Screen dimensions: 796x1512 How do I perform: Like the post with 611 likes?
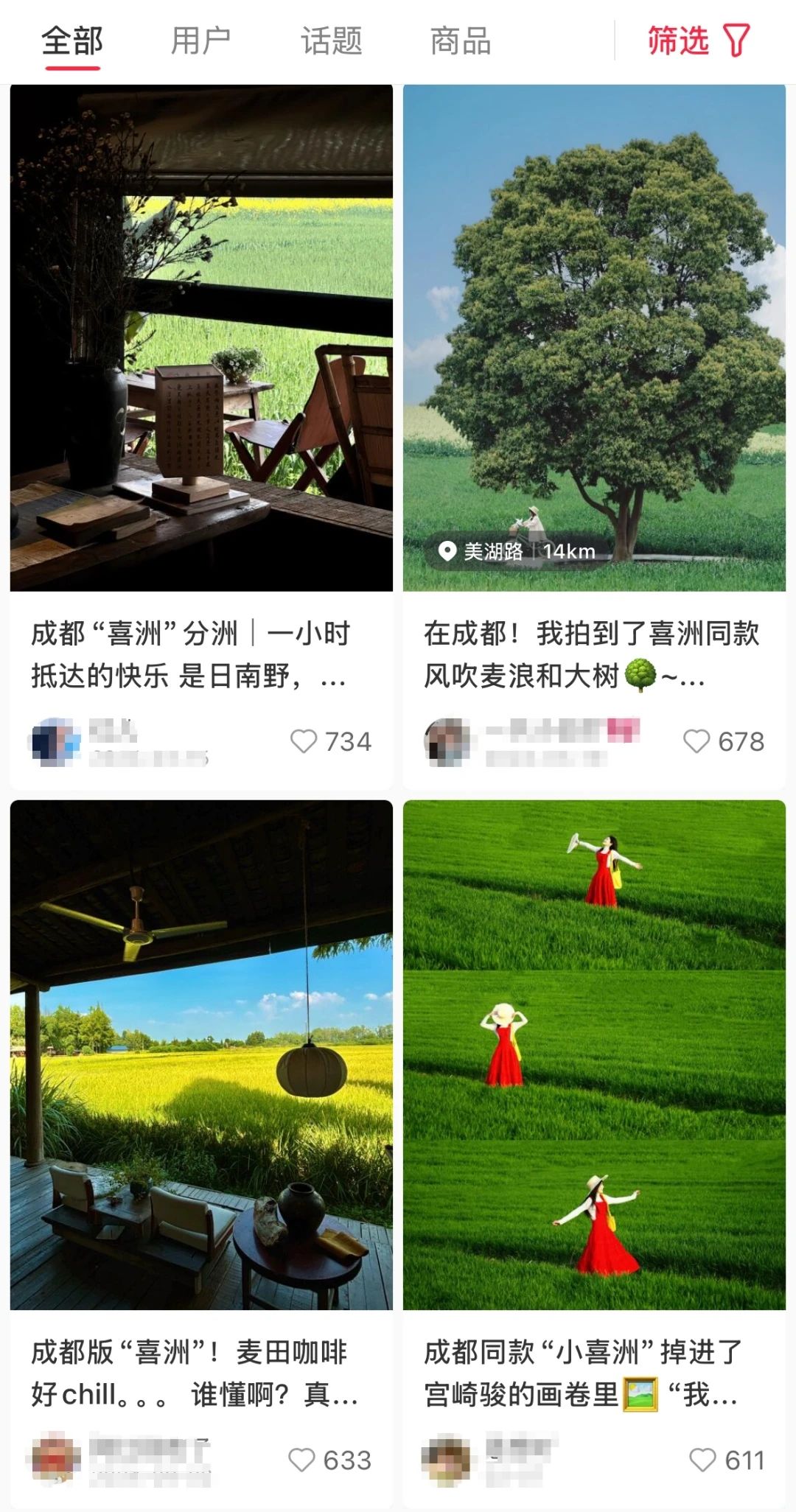(x=702, y=1460)
